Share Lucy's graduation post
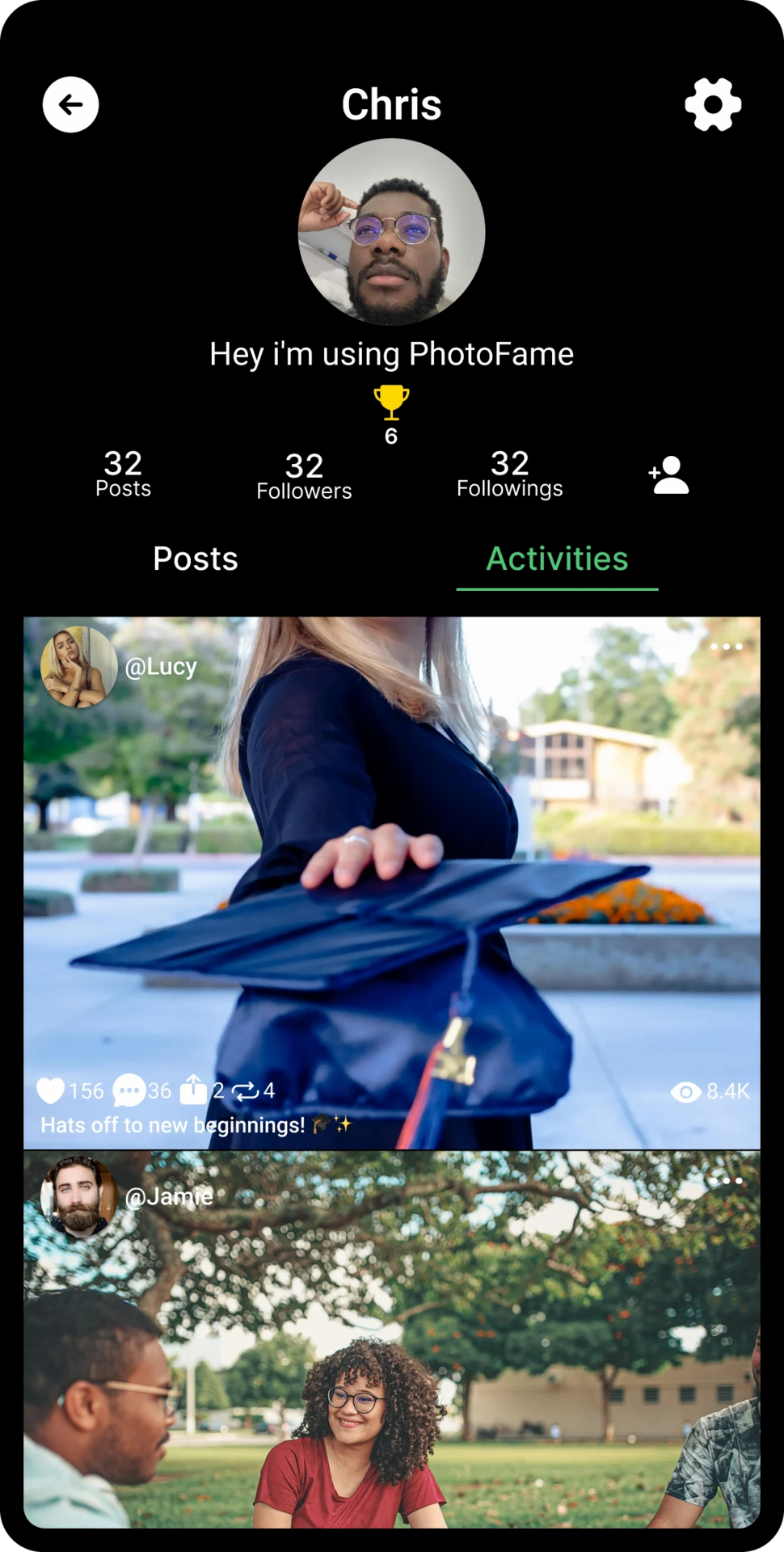The height and width of the screenshot is (1552, 784). click(x=193, y=1090)
